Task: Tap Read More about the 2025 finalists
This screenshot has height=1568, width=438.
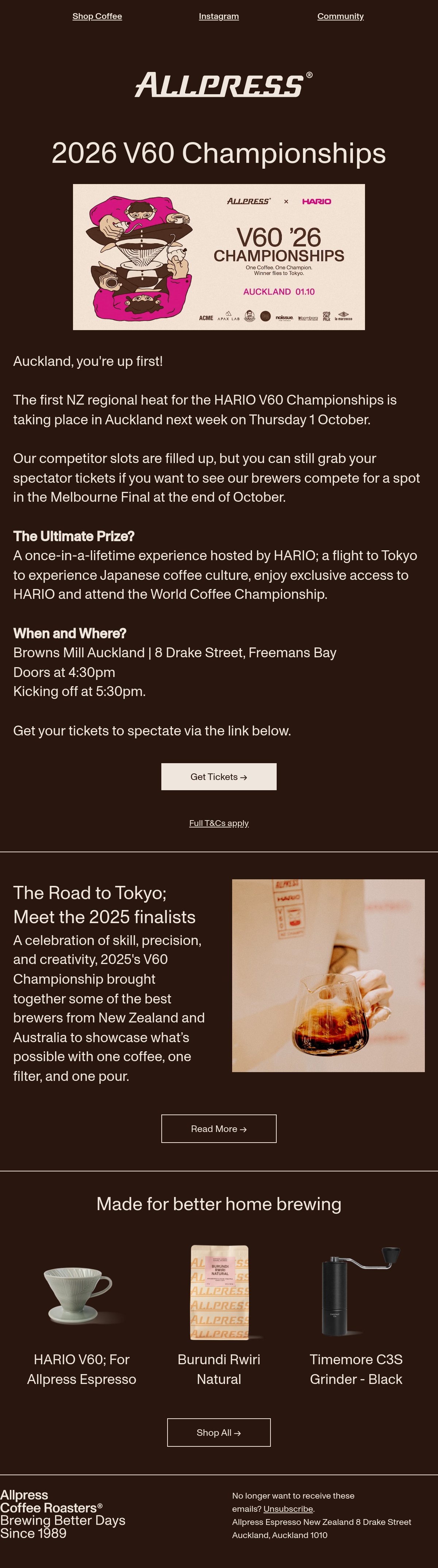Action: pyautogui.click(x=219, y=1128)
